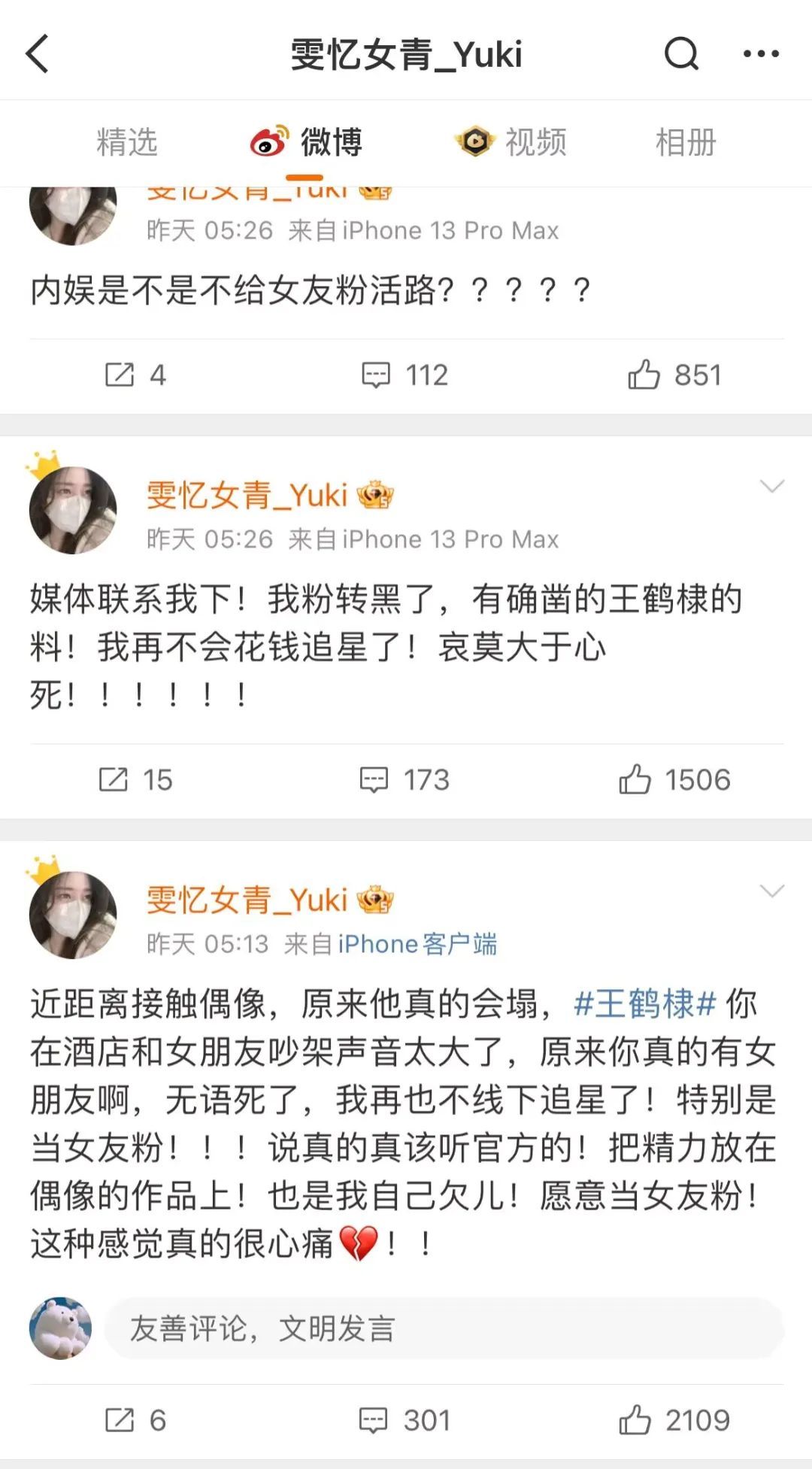Tap the iPhone客户端 source link

click(417, 944)
